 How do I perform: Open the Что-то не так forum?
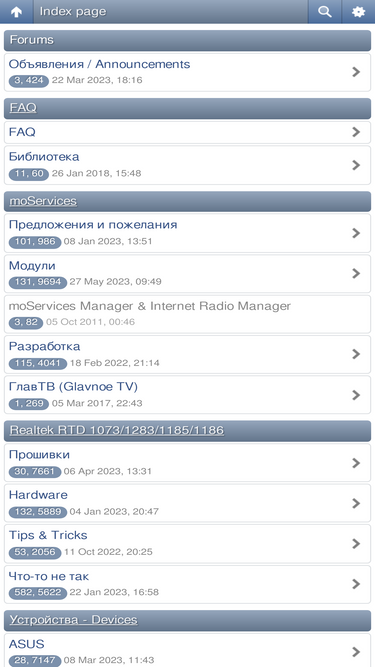(x=188, y=584)
